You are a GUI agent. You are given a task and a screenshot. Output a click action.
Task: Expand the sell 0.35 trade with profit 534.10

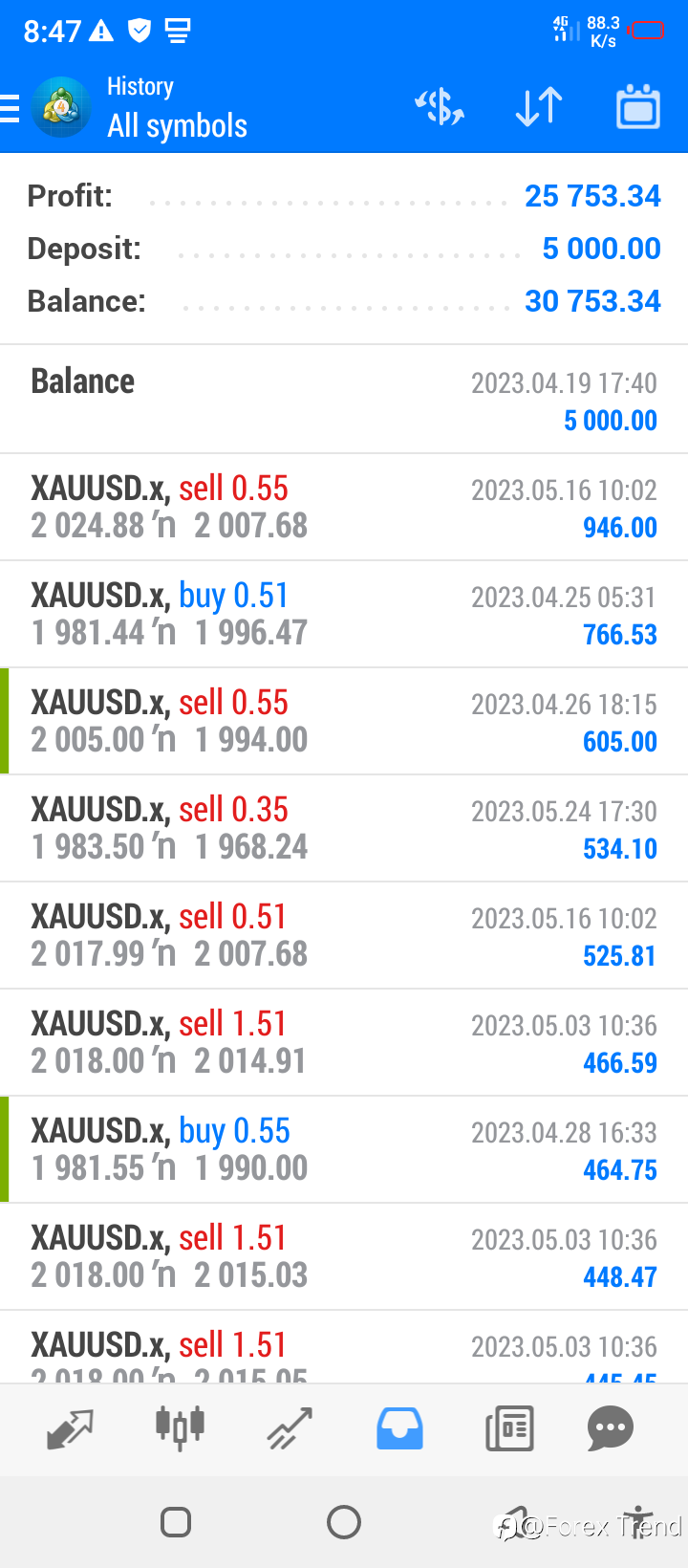(x=344, y=829)
